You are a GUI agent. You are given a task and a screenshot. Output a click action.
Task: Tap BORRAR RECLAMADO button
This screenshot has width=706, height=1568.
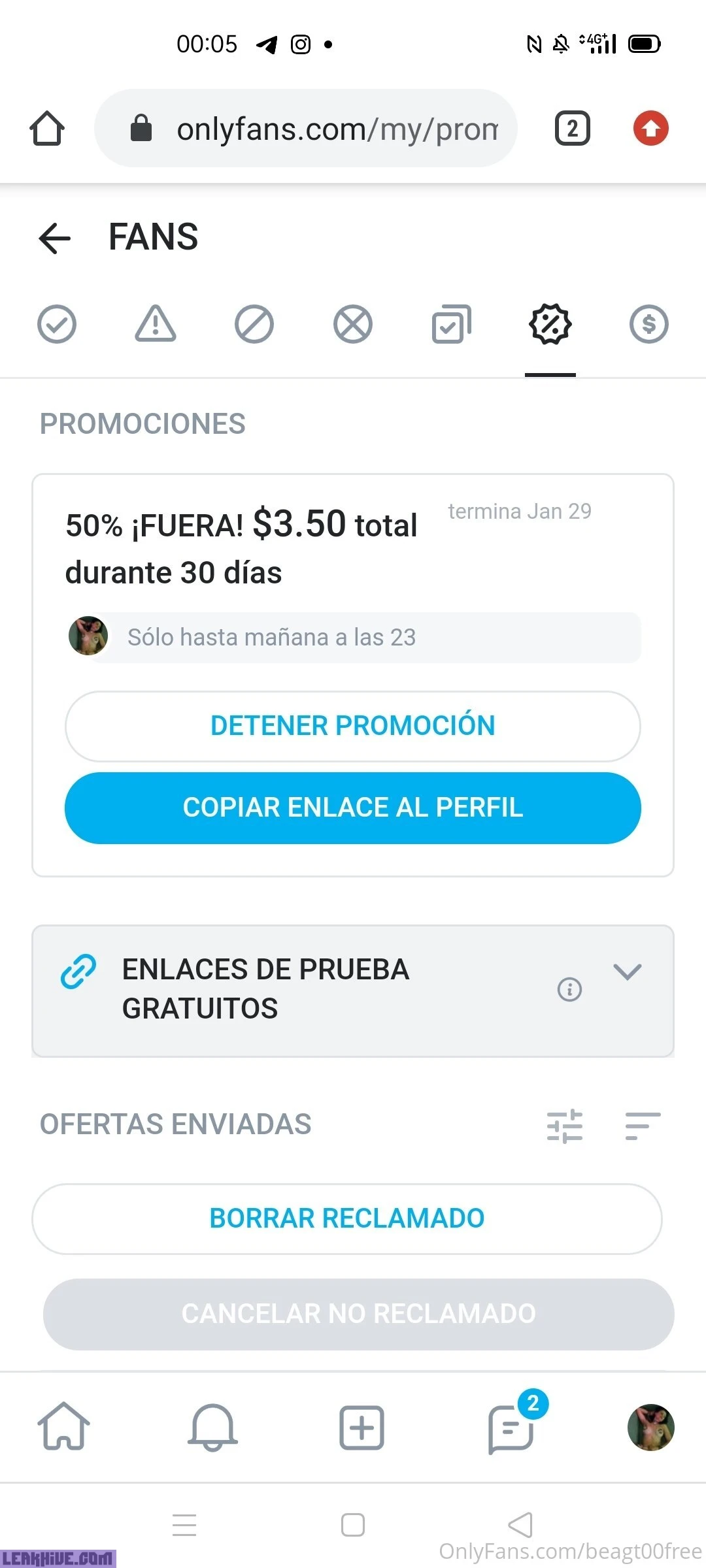347,1218
